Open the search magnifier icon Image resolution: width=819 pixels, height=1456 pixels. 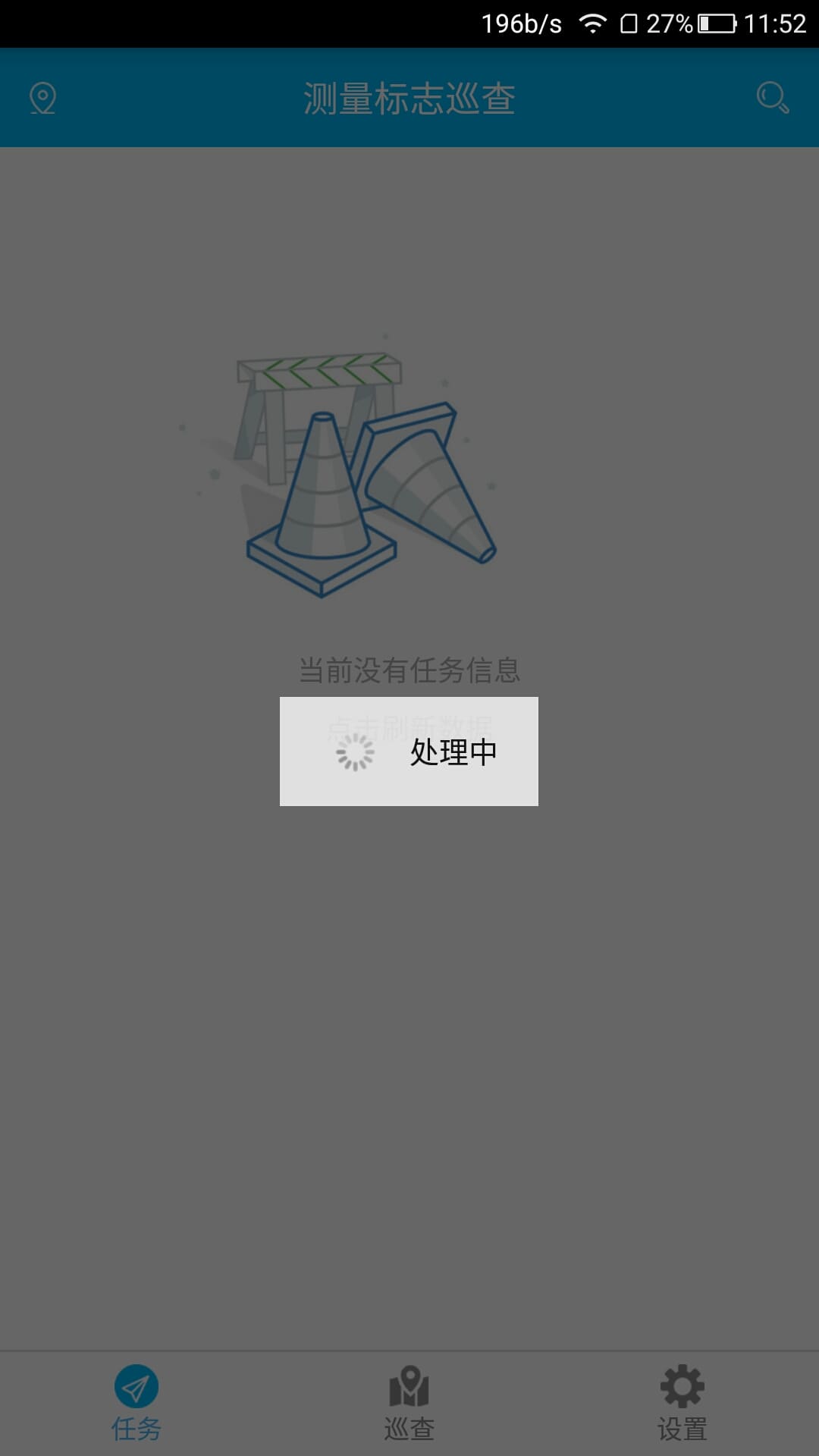[x=773, y=98]
